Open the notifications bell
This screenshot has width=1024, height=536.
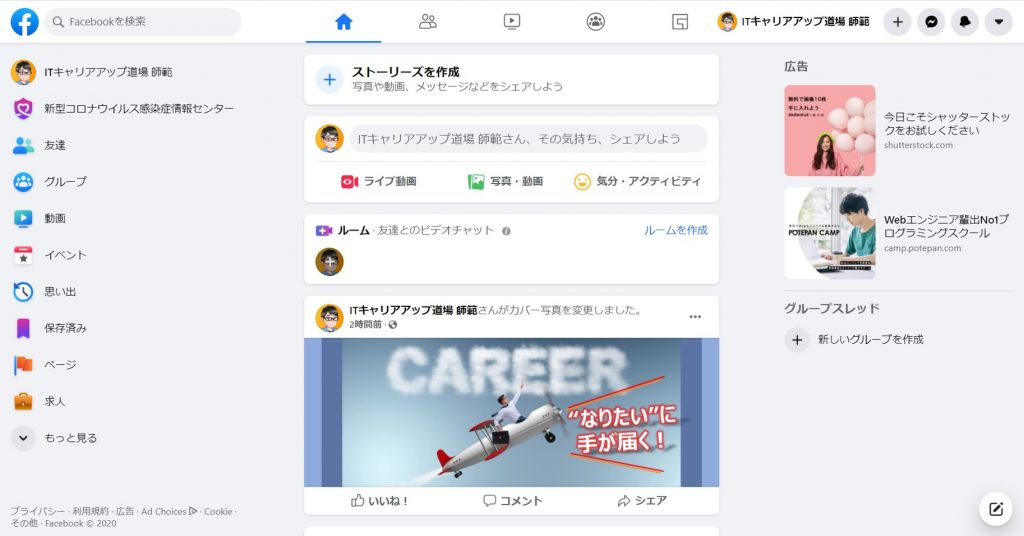(964, 21)
